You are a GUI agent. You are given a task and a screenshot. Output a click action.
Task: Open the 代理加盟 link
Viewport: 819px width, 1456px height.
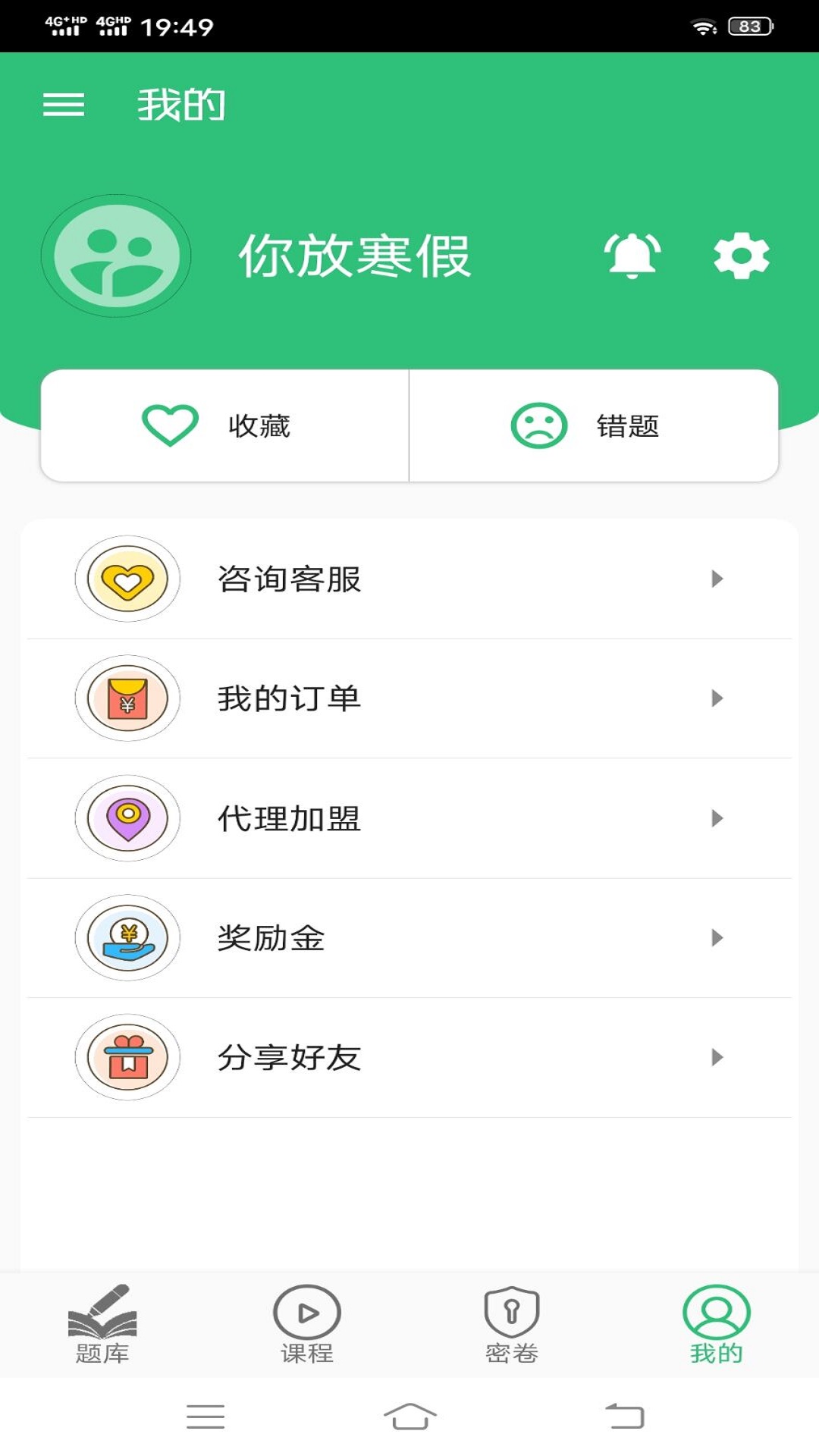(x=288, y=819)
